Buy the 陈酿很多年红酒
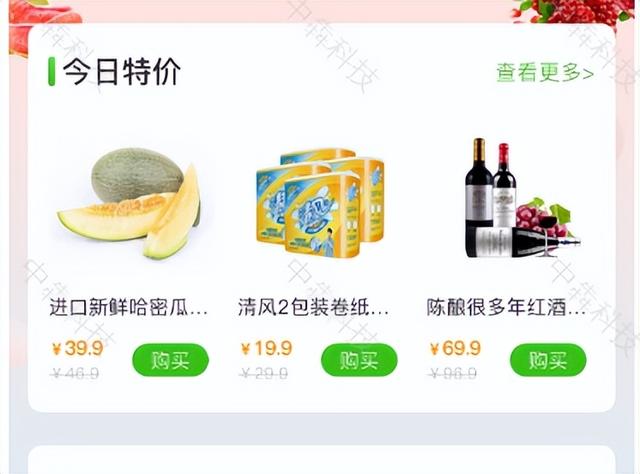This screenshot has height=474, width=640. 548,360
